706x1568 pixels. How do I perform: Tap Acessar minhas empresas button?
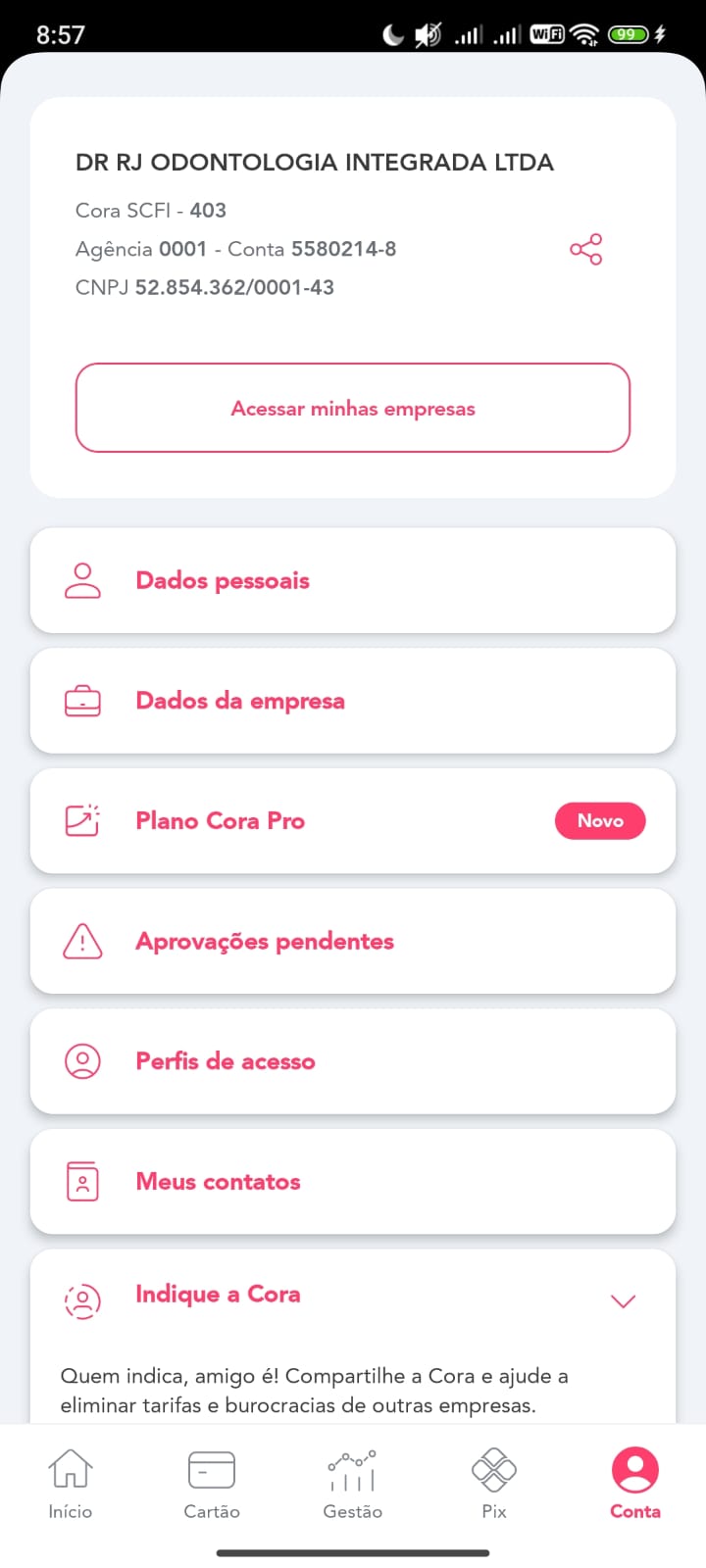353,408
